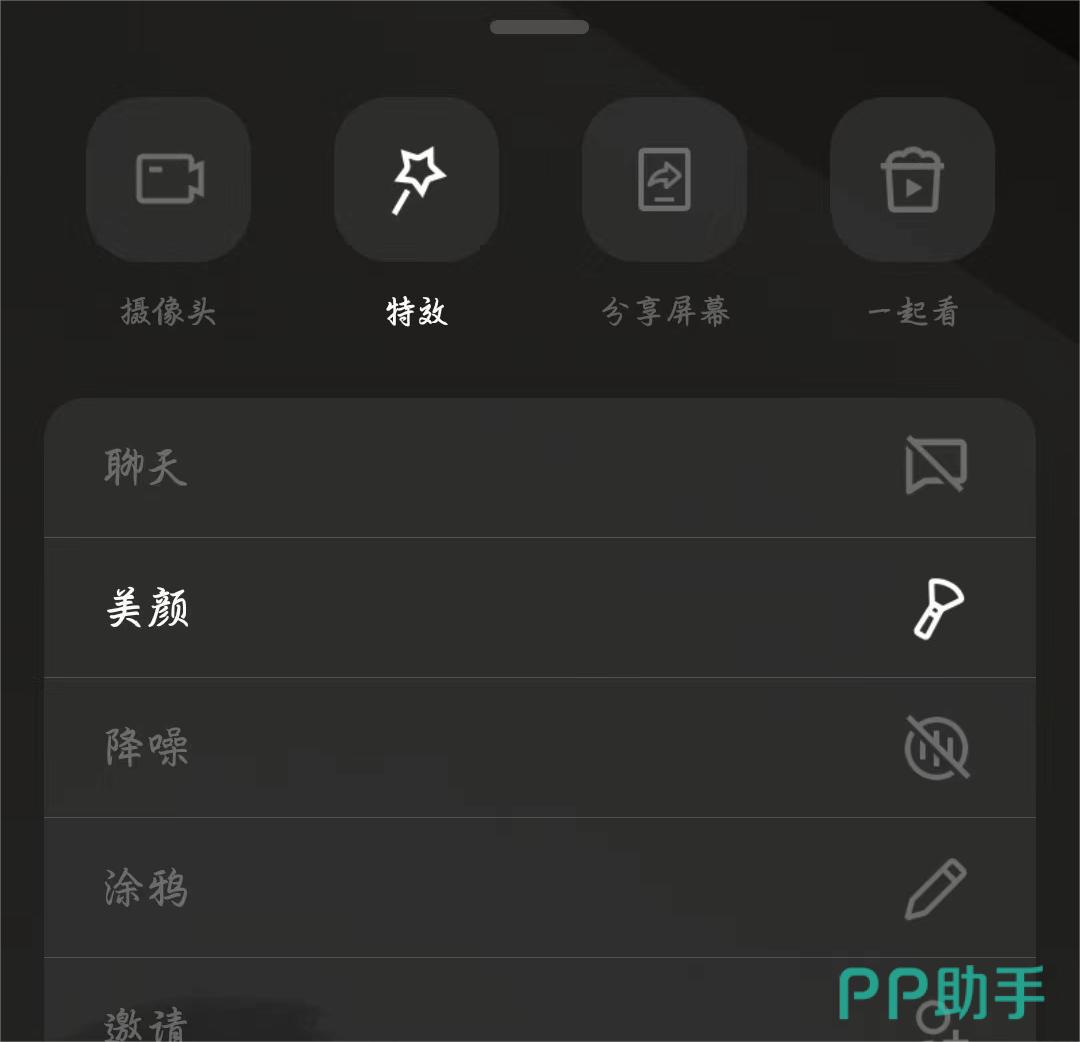Tap the 摄像头 camera button

[x=168, y=180]
